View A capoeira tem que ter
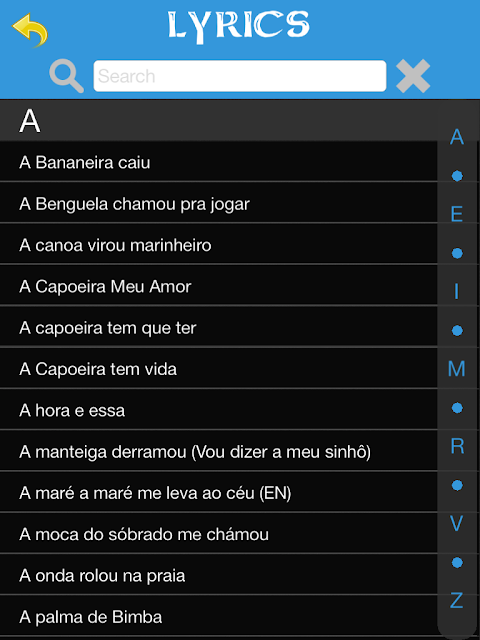480x640 pixels. point(218,327)
